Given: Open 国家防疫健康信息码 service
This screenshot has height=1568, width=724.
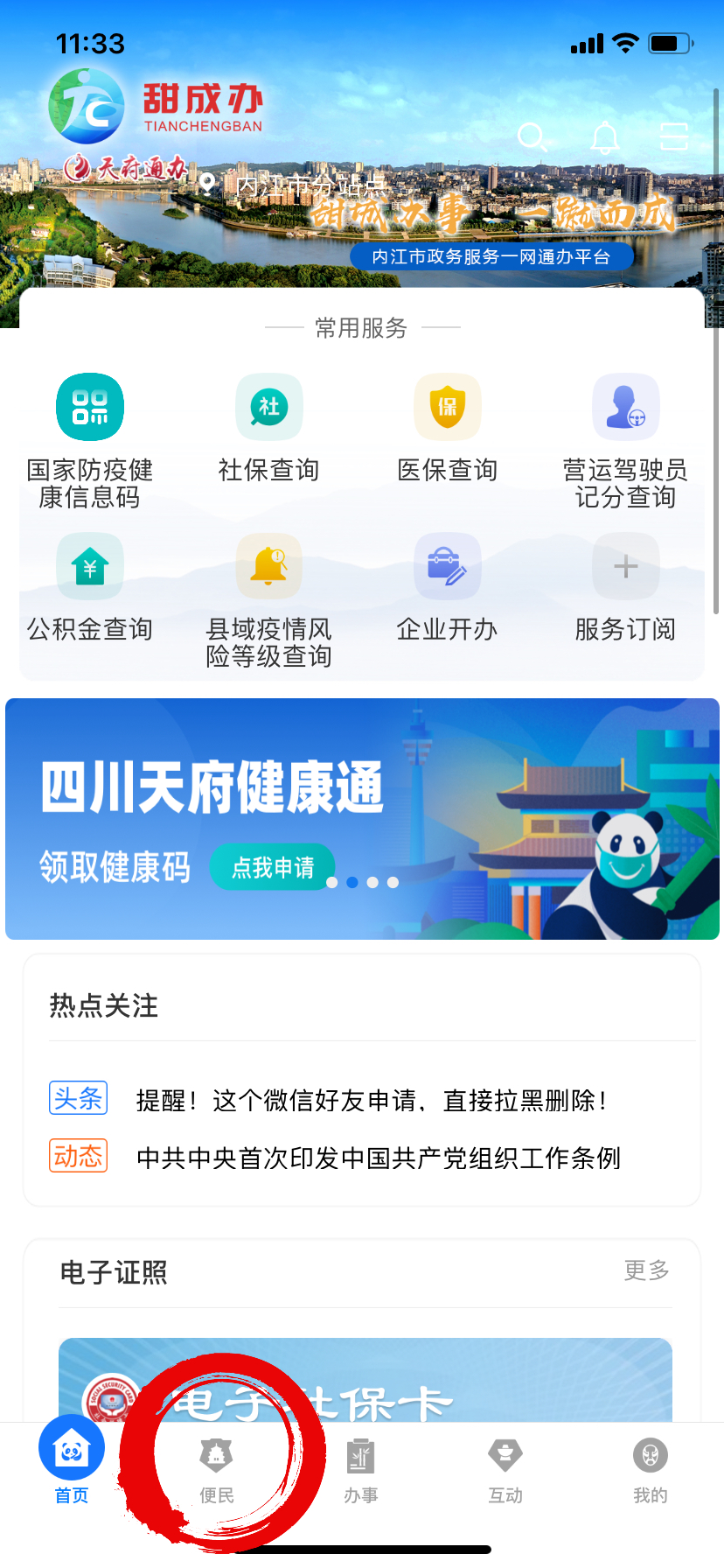Looking at the screenshot, I should click(x=90, y=439).
